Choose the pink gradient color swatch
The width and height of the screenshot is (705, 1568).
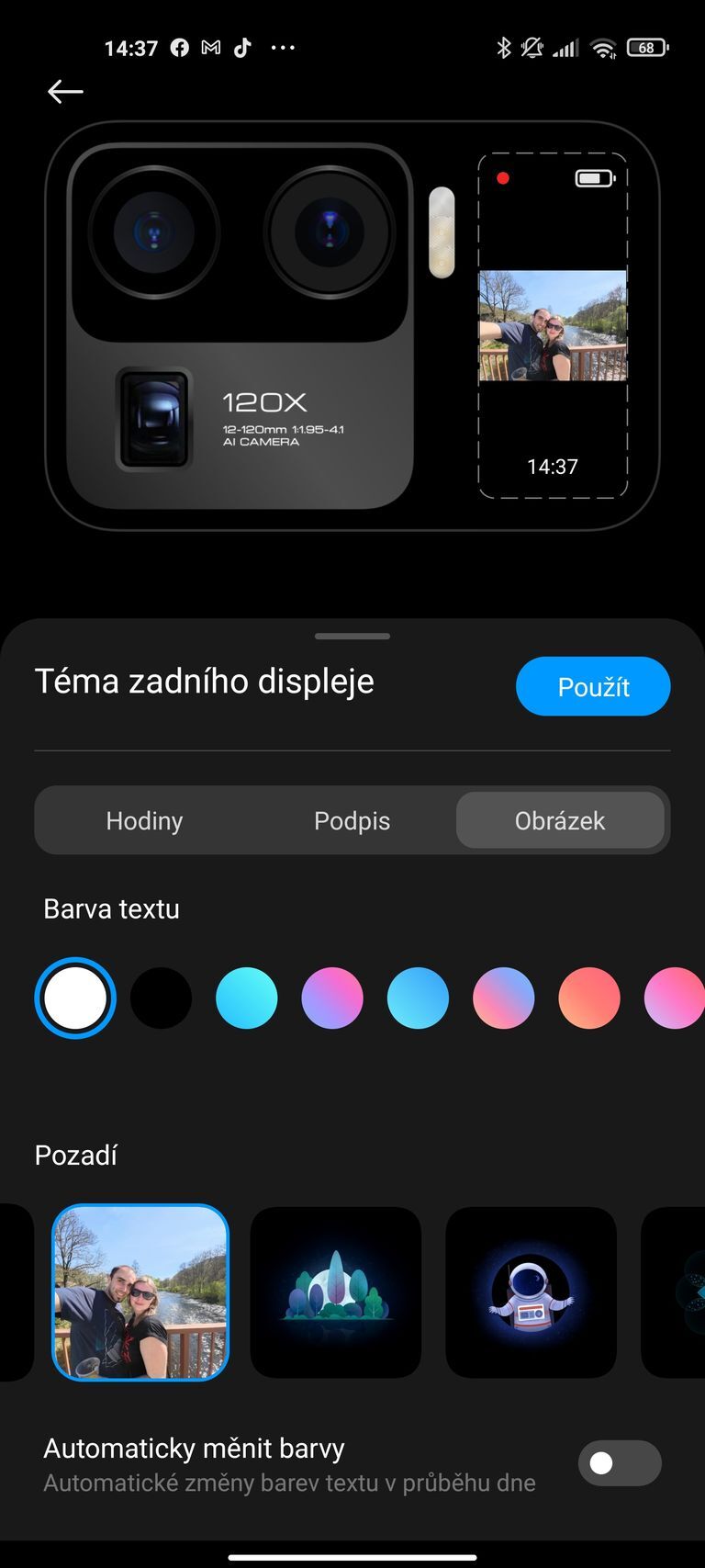click(x=332, y=997)
